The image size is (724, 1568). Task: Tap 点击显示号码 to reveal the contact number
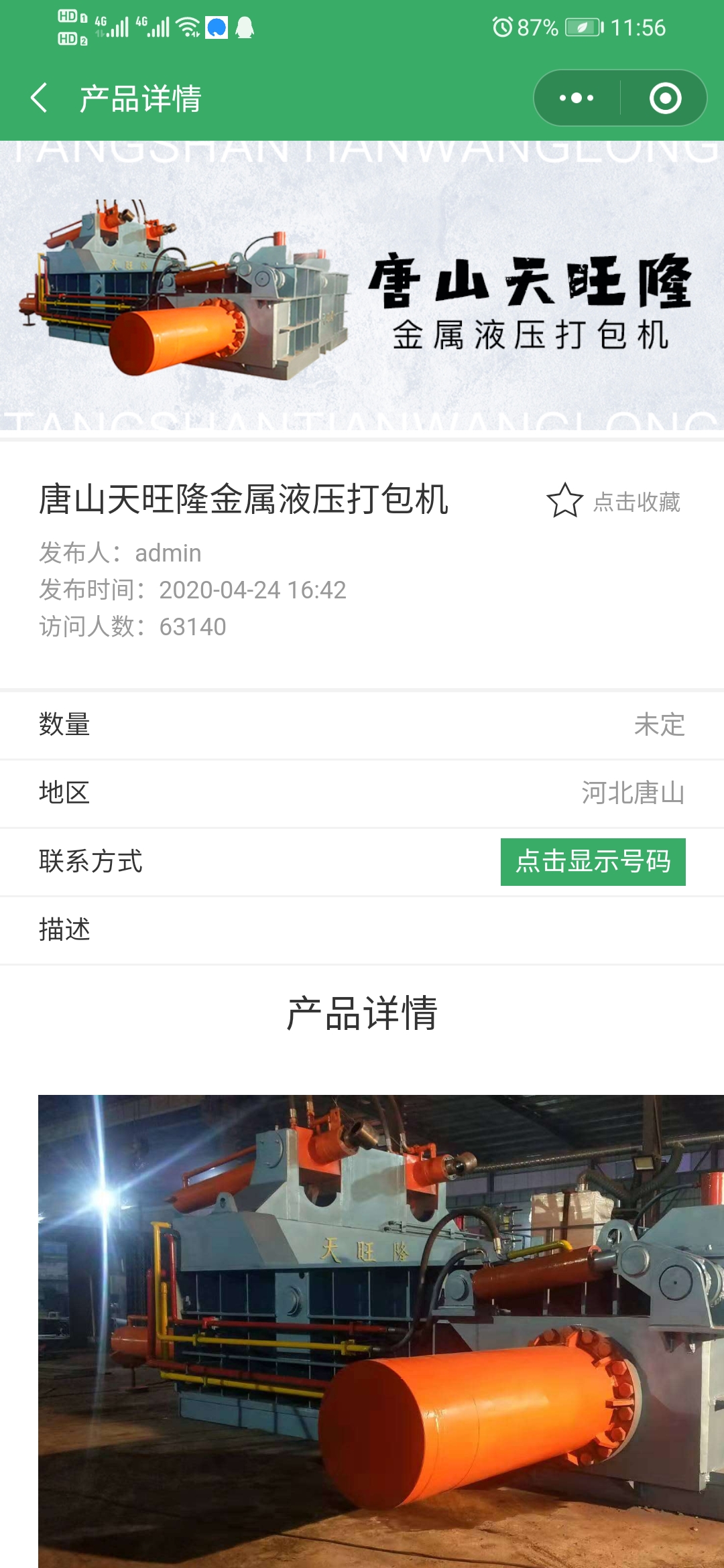coord(593,862)
